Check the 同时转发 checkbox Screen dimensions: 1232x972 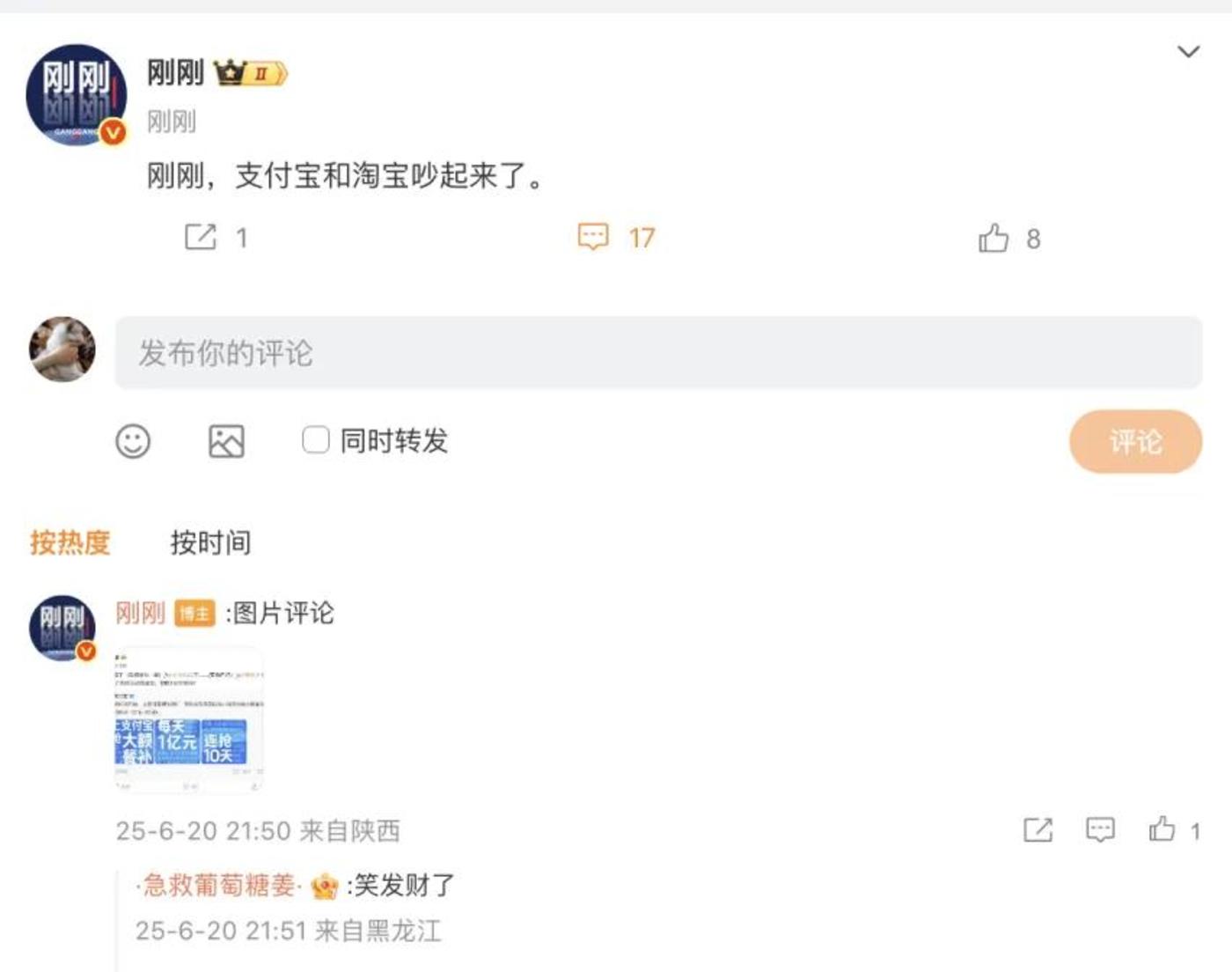coord(315,439)
